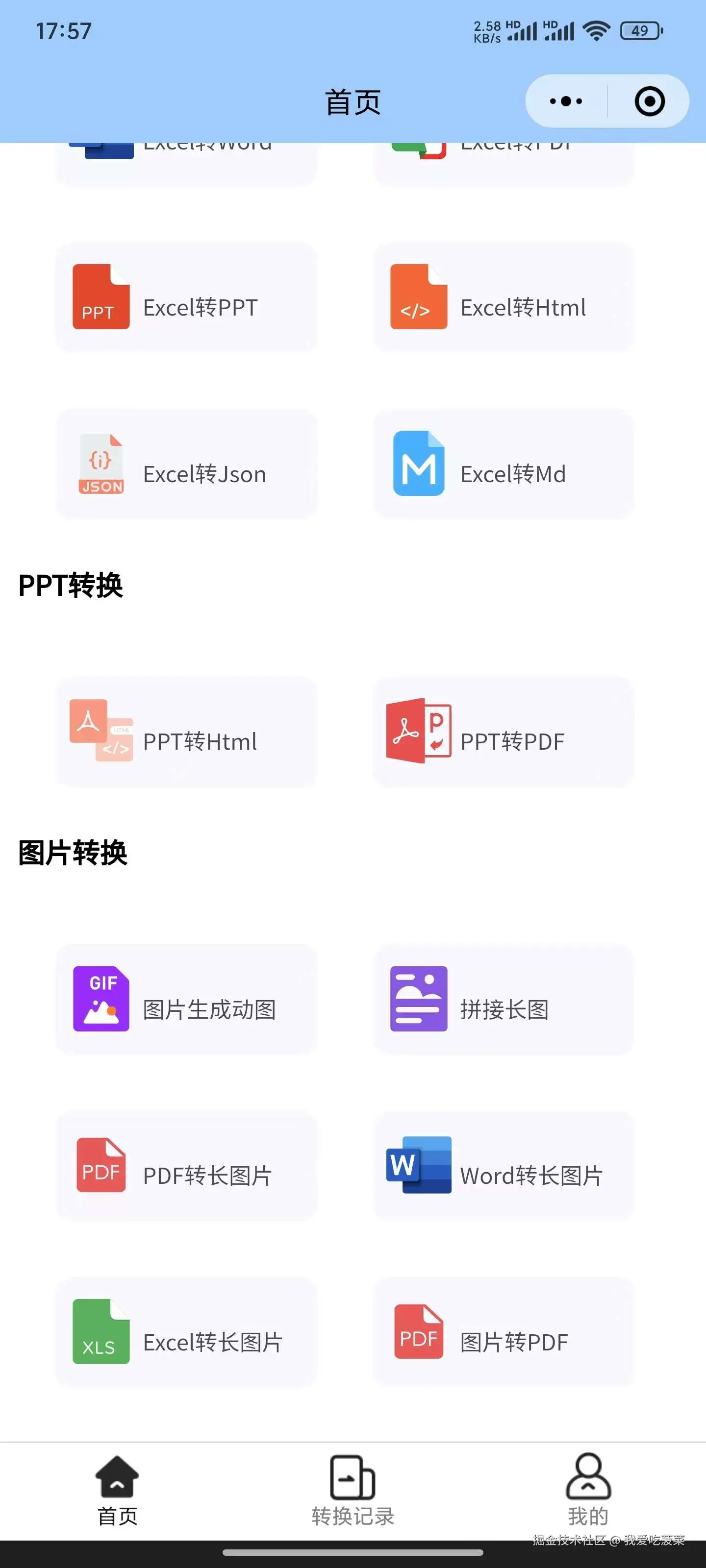Tap the 首页 bottom tab
Image resolution: width=706 pixels, height=1568 pixels.
click(x=118, y=1490)
